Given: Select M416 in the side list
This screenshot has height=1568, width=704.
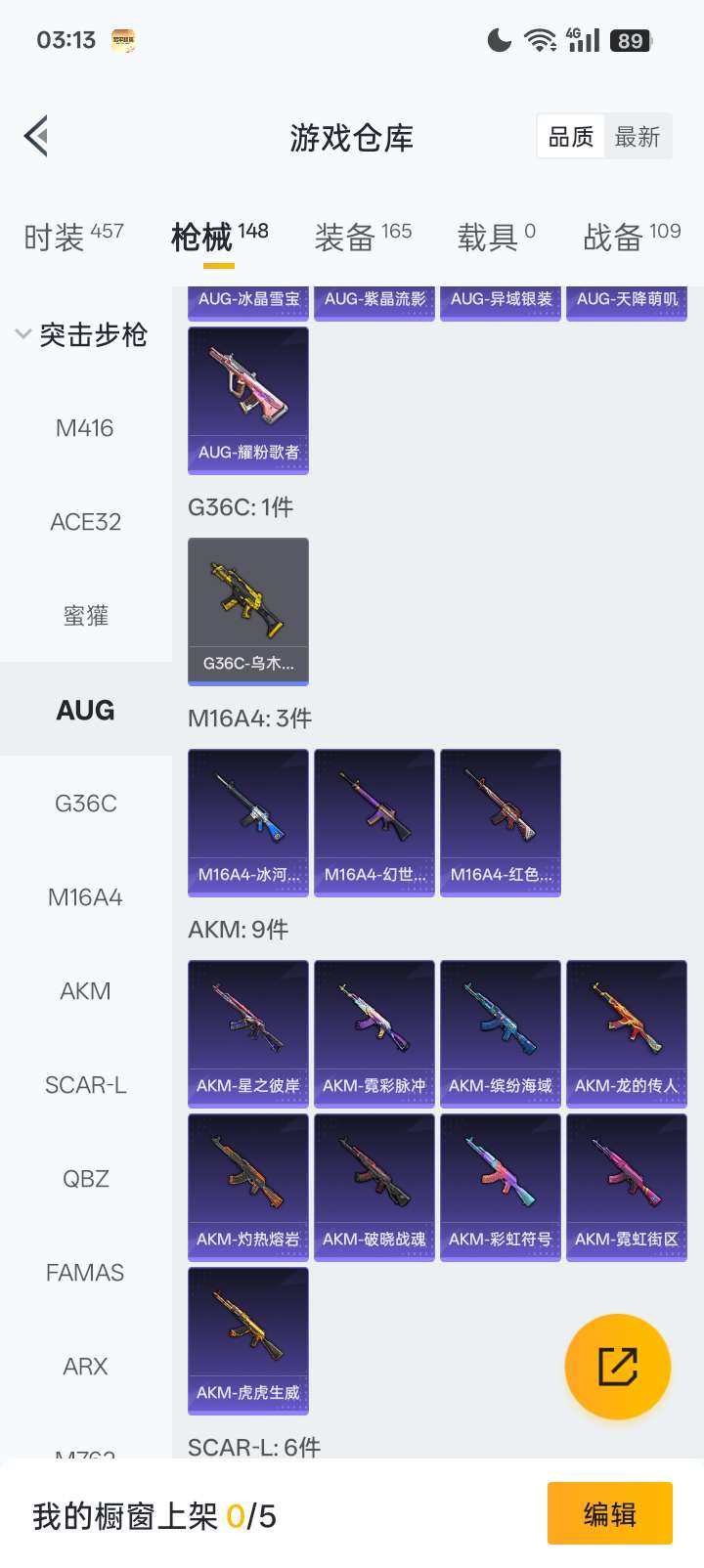Looking at the screenshot, I should [x=85, y=428].
